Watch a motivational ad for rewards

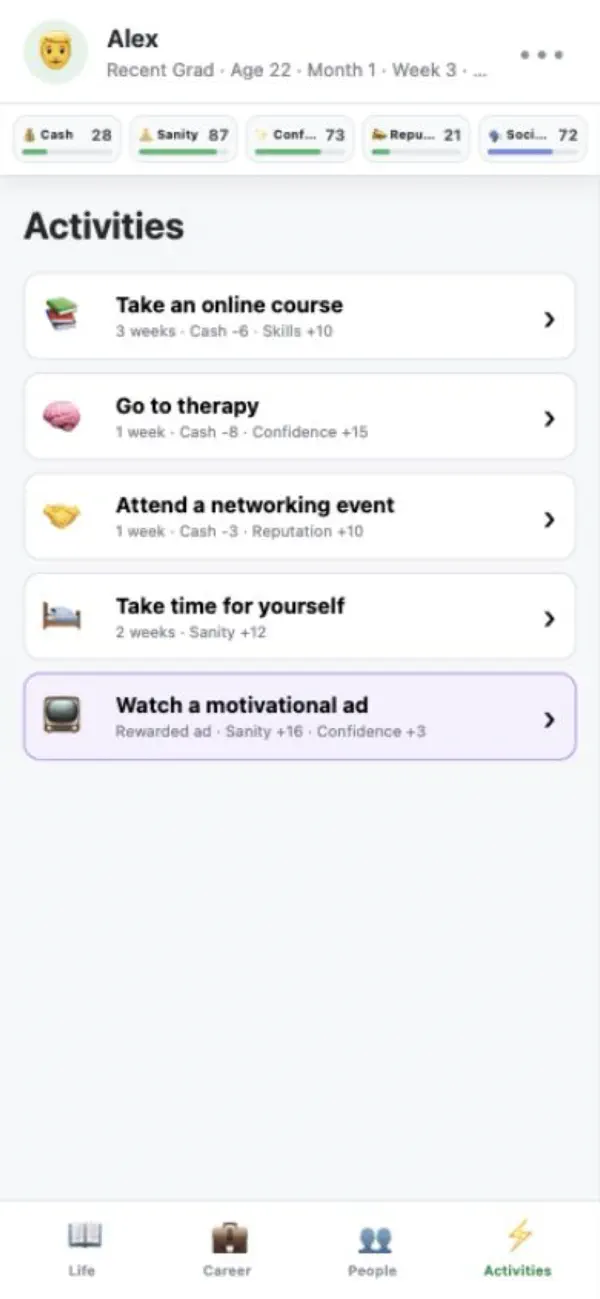299,716
